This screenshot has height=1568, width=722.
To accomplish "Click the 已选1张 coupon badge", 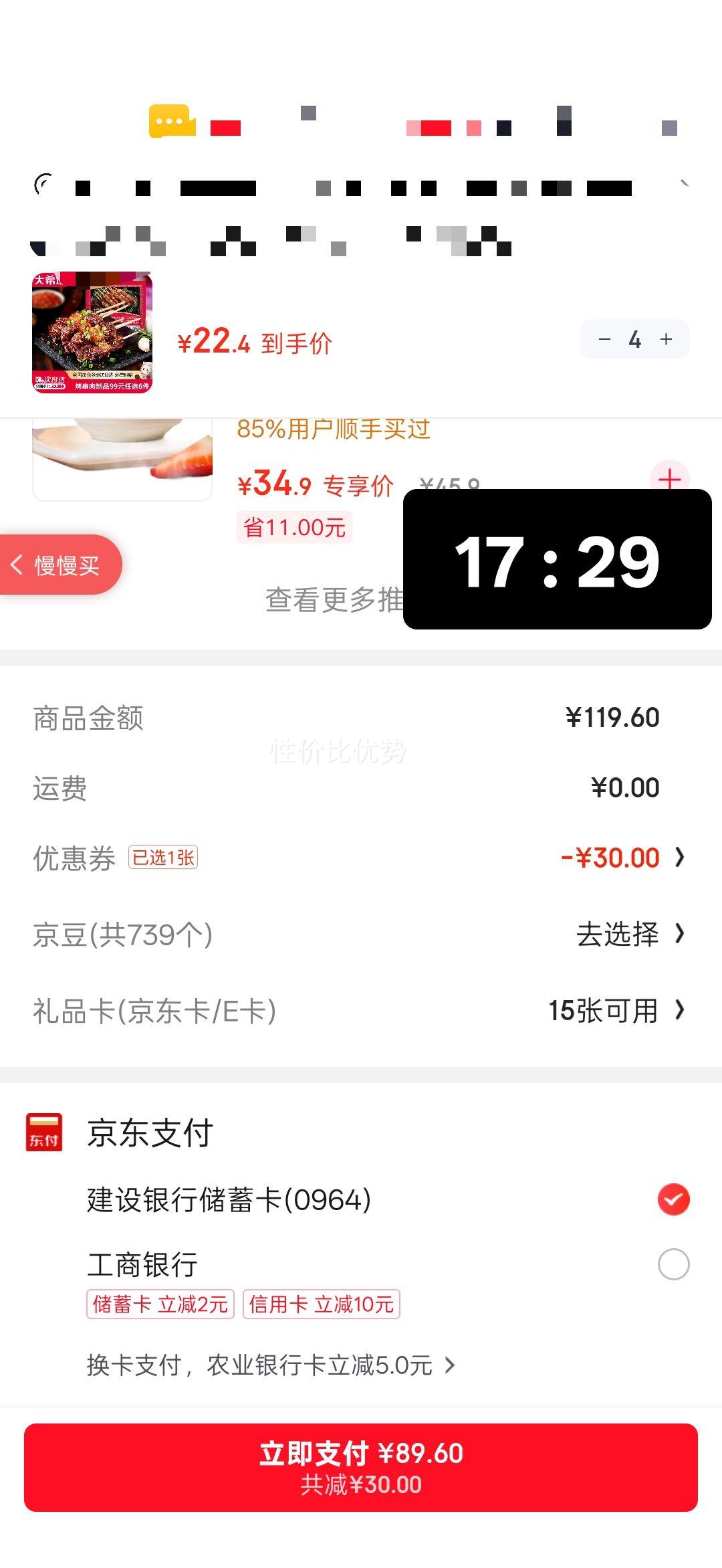I will pyautogui.click(x=164, y=858).
